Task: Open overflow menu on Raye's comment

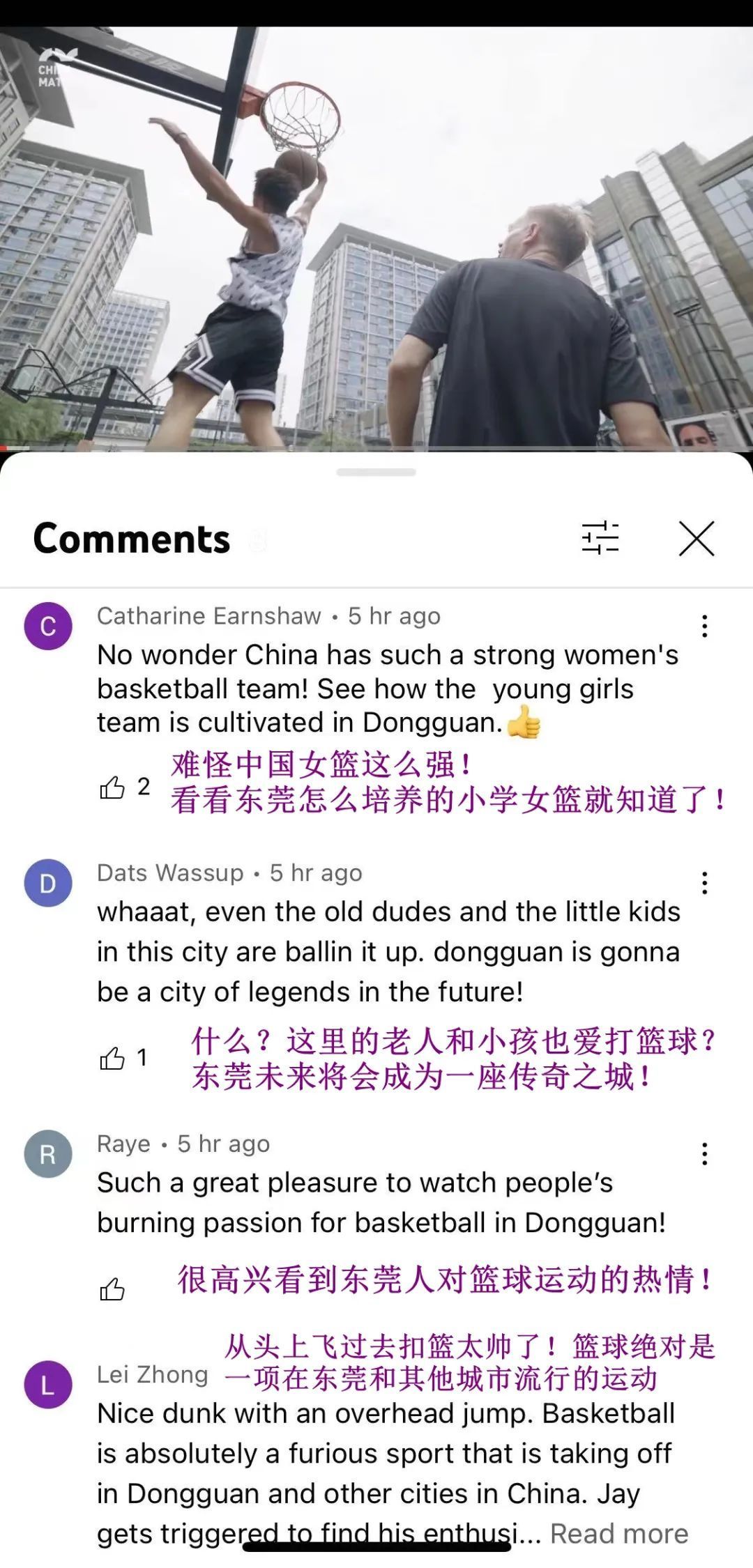Action: tap(705, 1154)
